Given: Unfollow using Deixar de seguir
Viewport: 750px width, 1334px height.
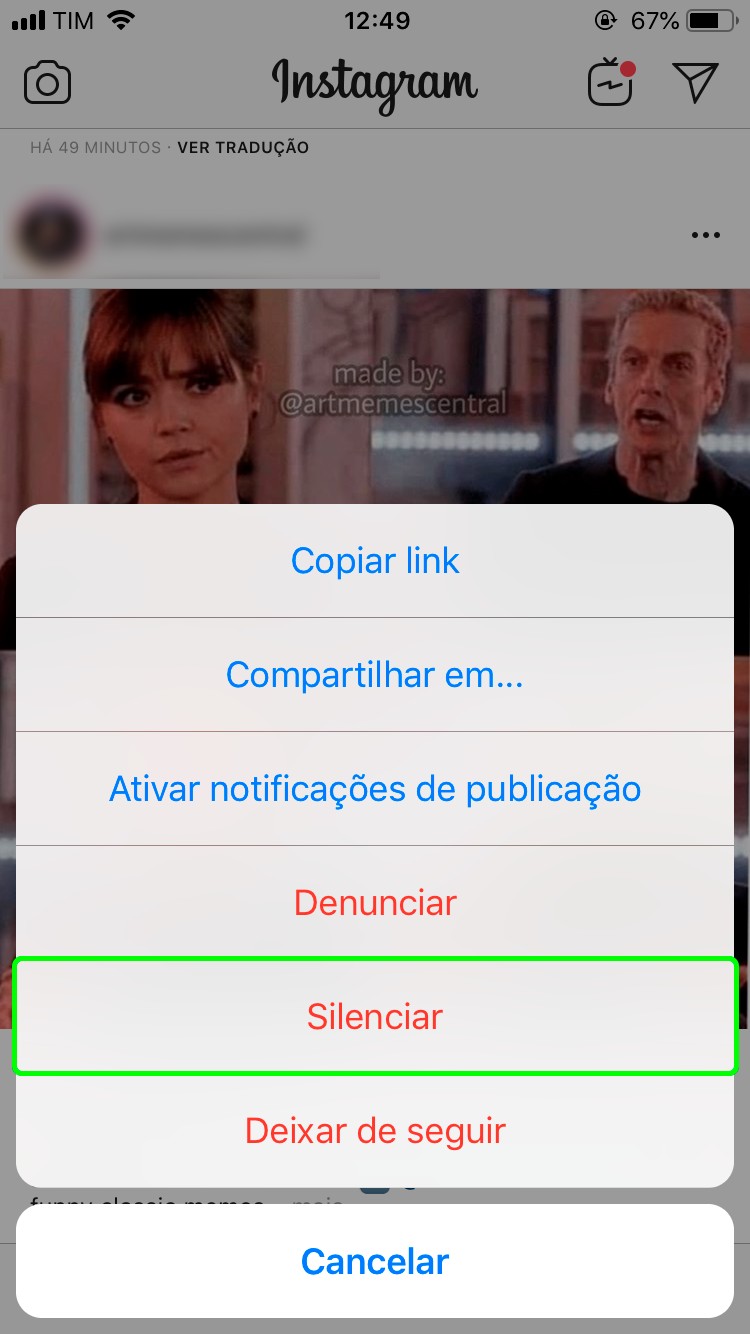Looking at the screenshot, I should coord(375,1131).
